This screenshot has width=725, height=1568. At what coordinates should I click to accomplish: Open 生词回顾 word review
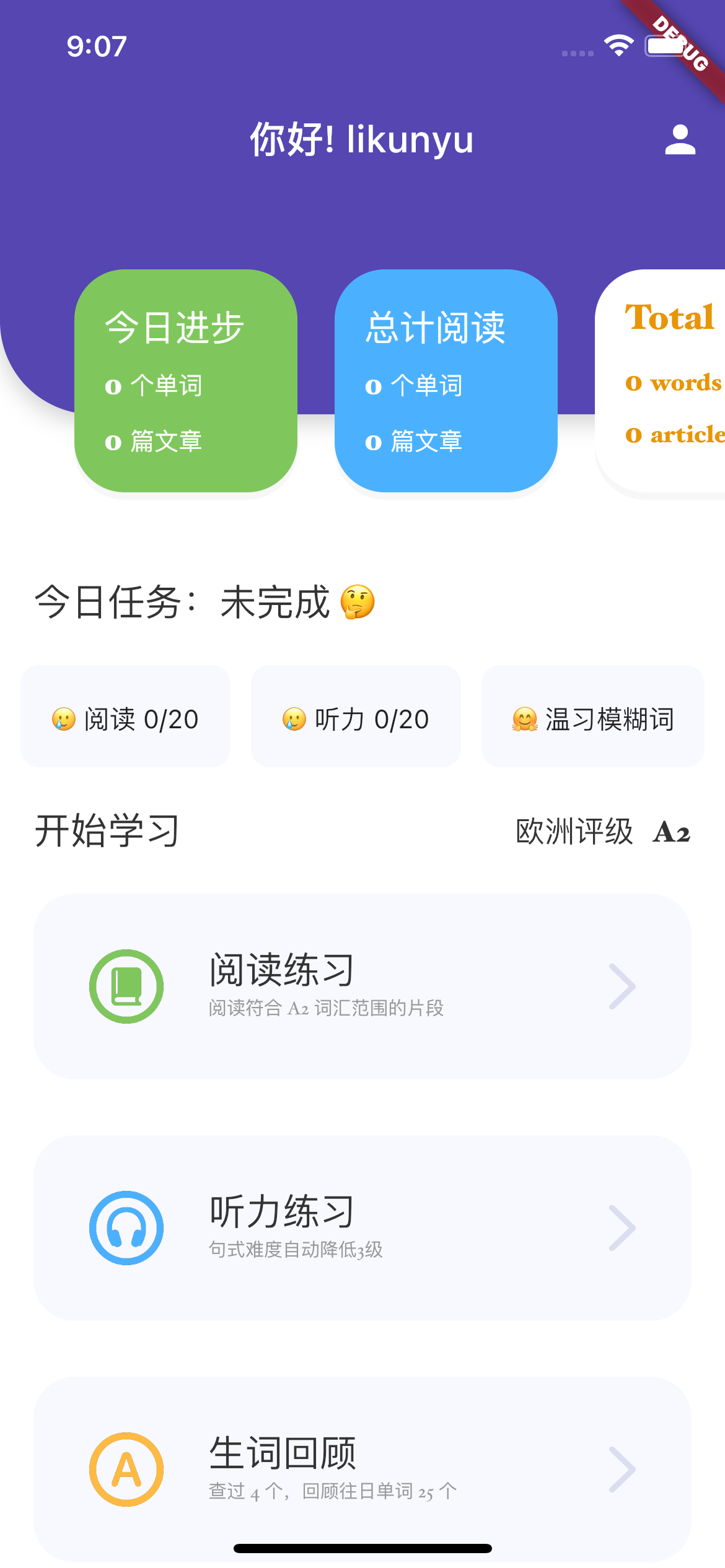[x=362, y=1468]
